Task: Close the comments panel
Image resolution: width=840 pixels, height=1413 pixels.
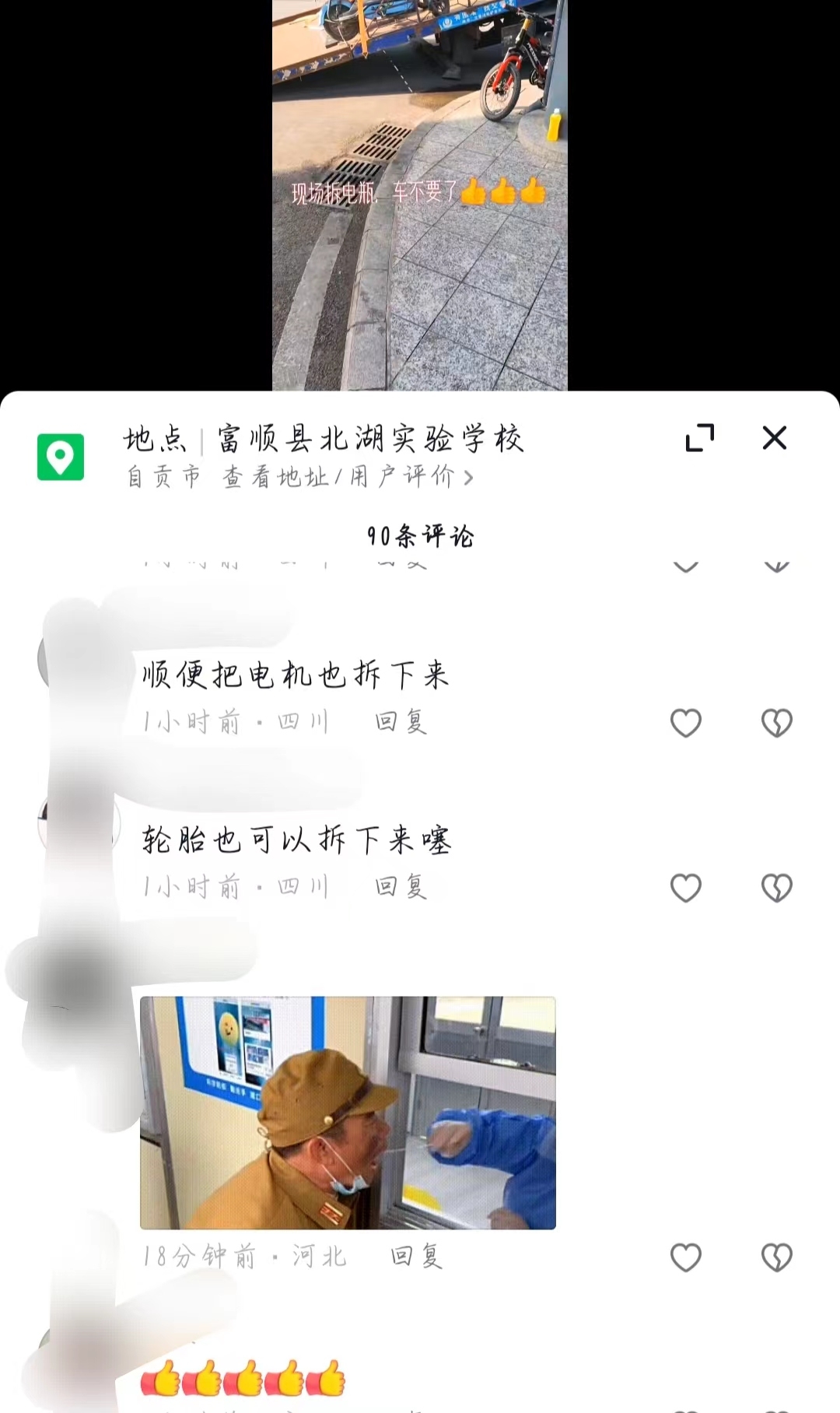Action: coord(774,438)
